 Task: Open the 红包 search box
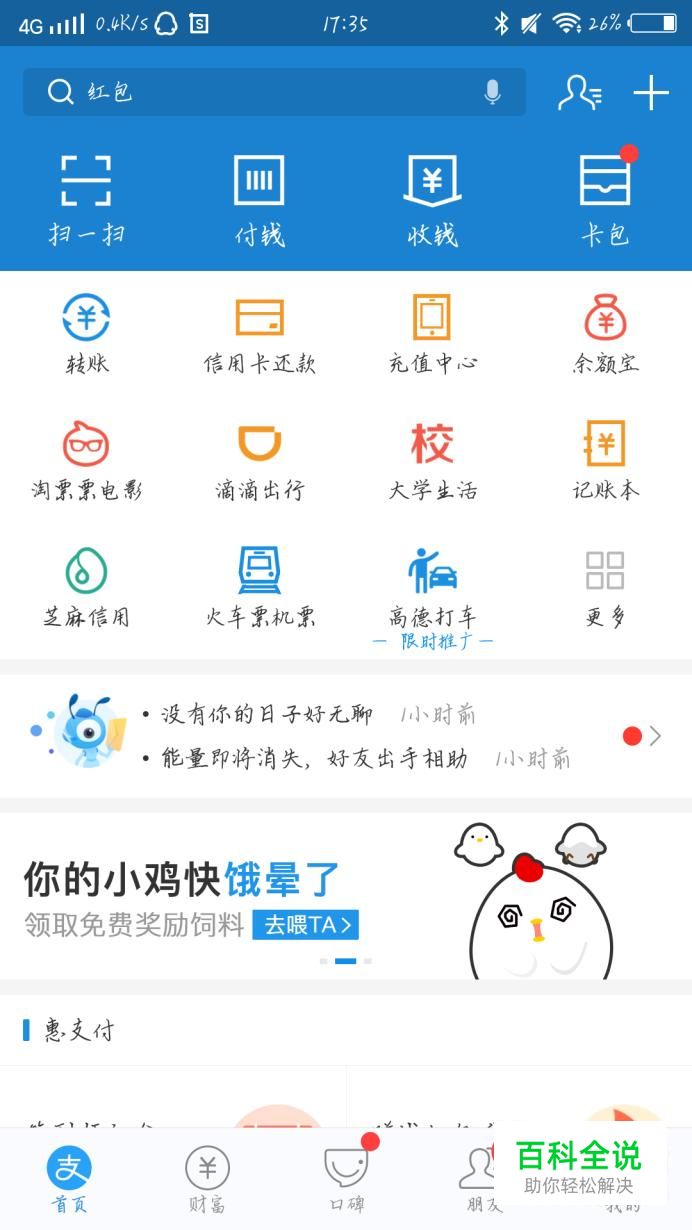[x=250, y=92]
